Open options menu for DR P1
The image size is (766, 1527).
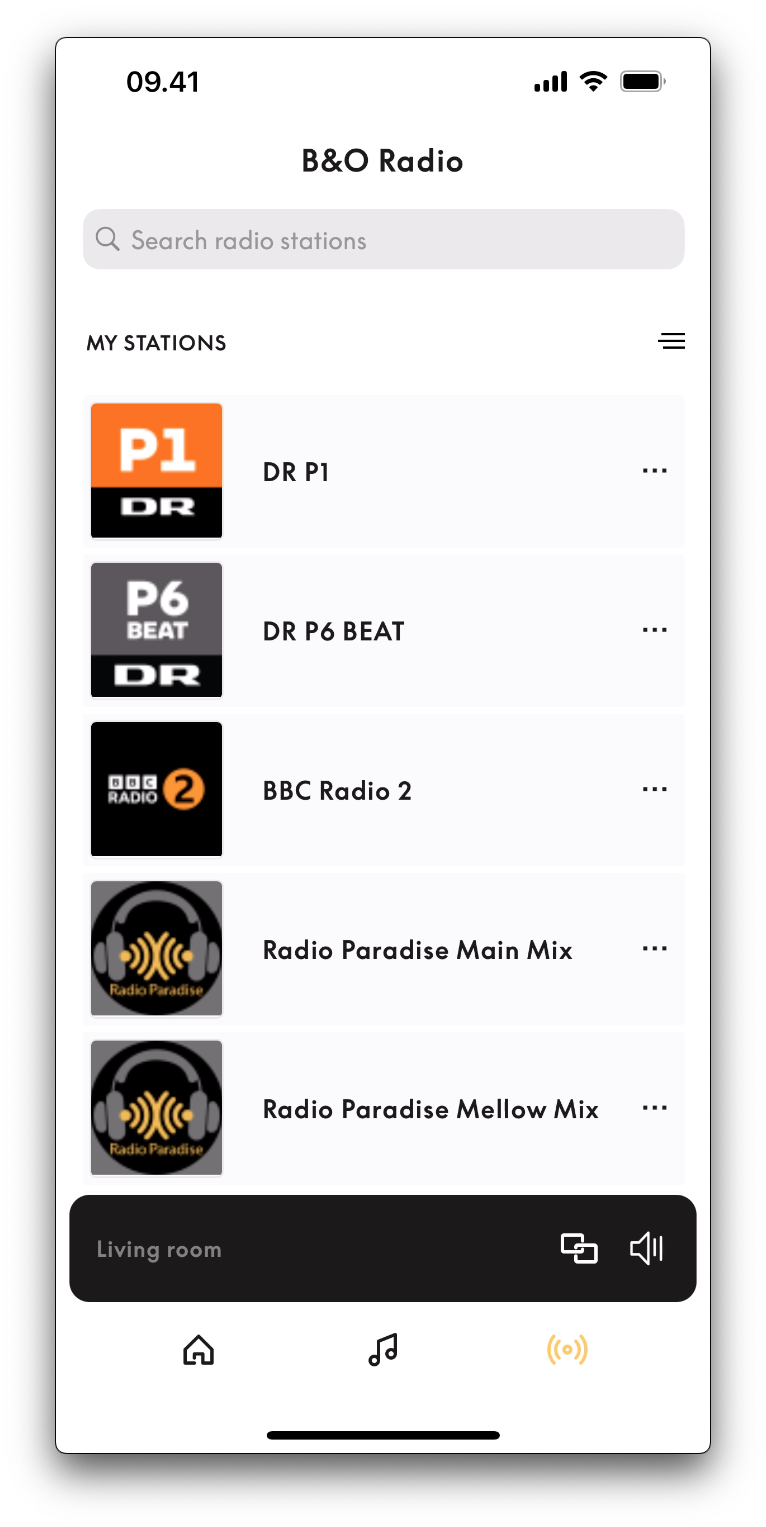654,470
